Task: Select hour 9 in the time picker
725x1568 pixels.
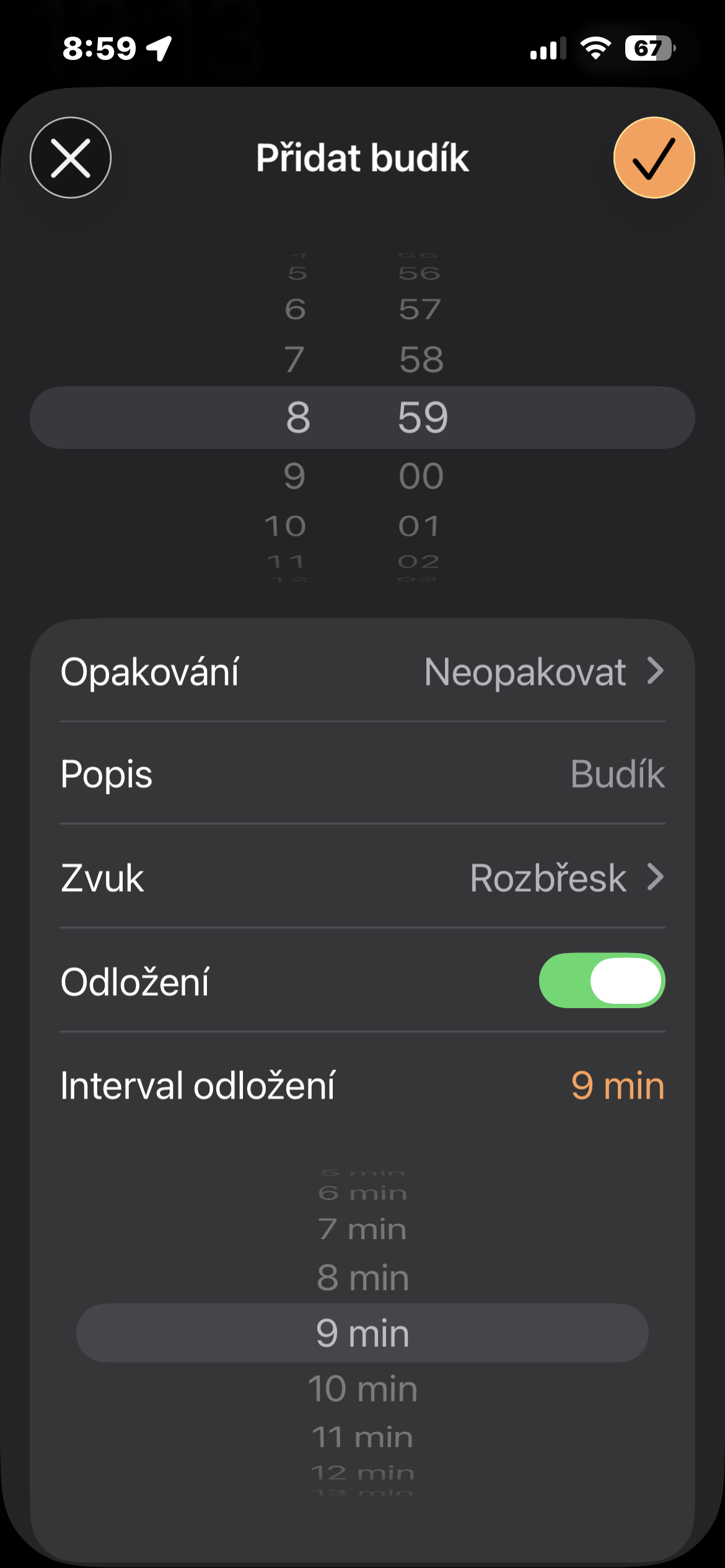Action: pos(295,476)
